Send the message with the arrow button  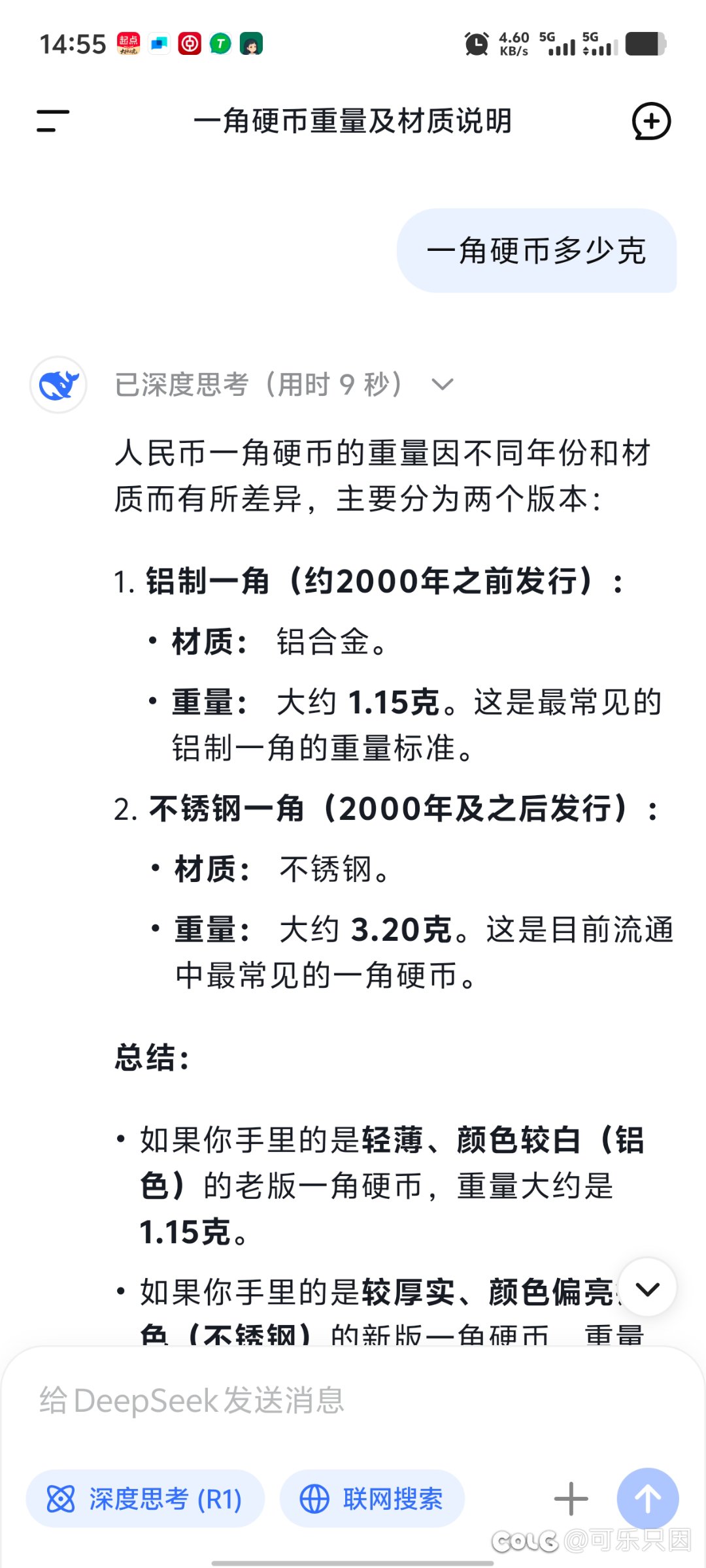pyautogui.click(x=648, y=1499)
